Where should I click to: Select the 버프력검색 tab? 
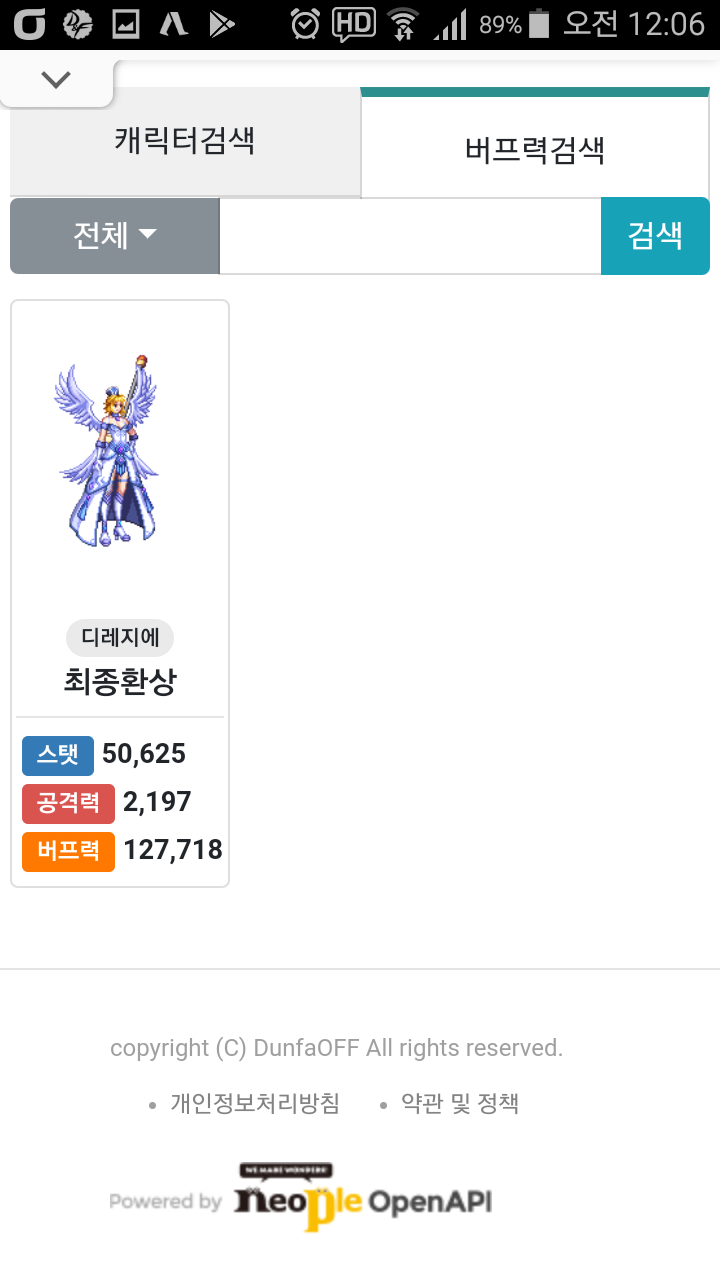535,150
